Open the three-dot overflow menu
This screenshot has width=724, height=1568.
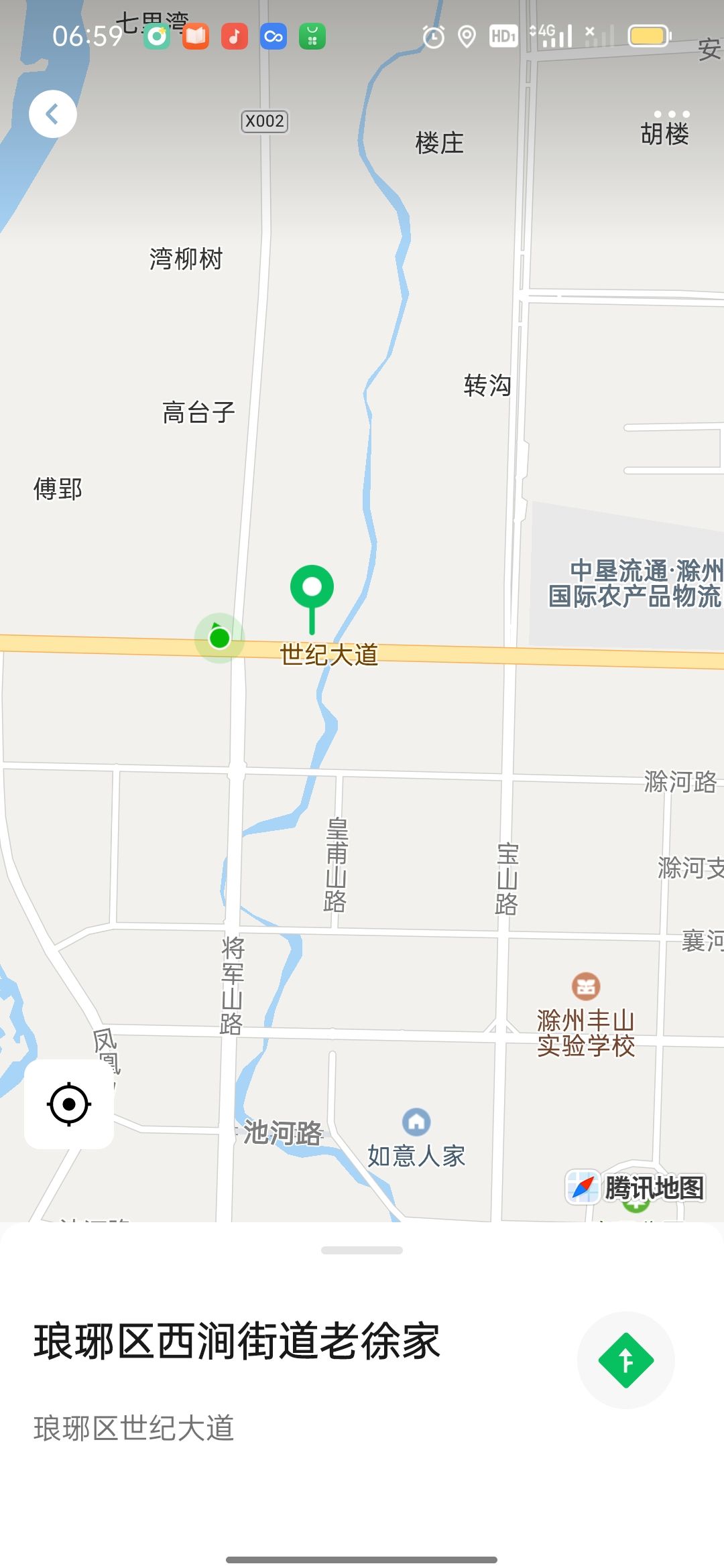pyautogui.click(x=672, y=114)
